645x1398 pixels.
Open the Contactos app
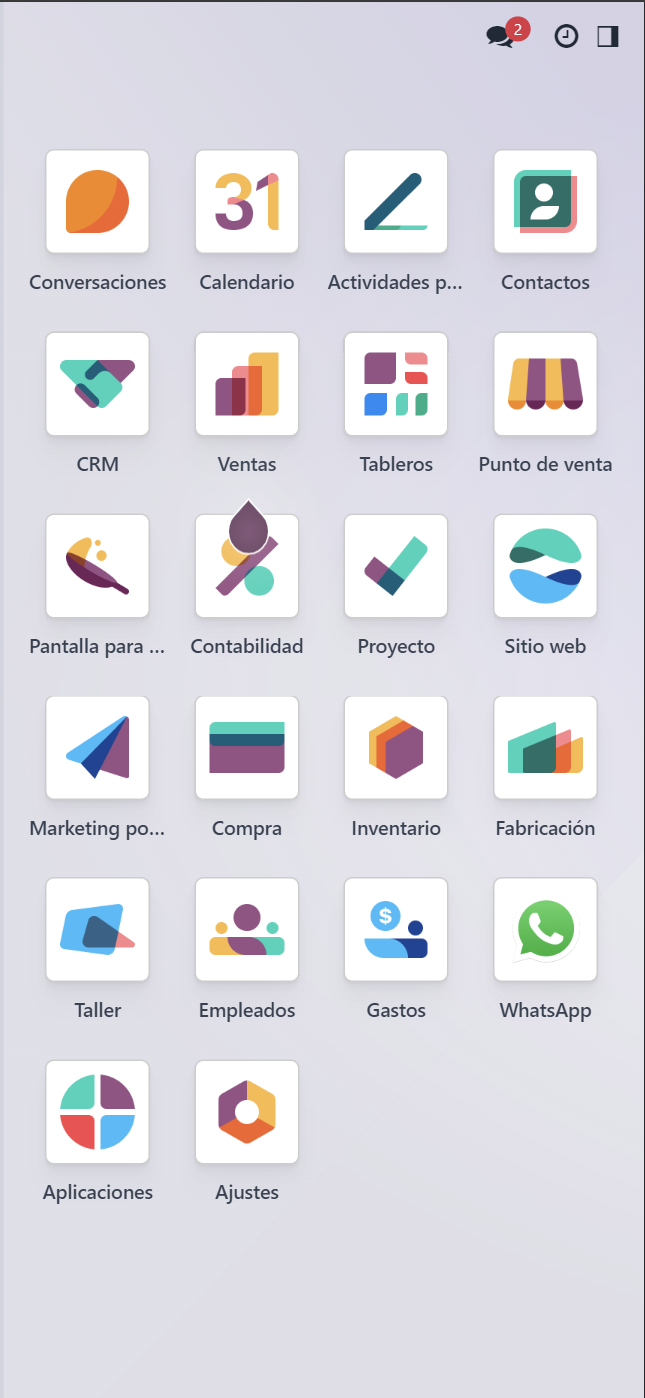545,202
